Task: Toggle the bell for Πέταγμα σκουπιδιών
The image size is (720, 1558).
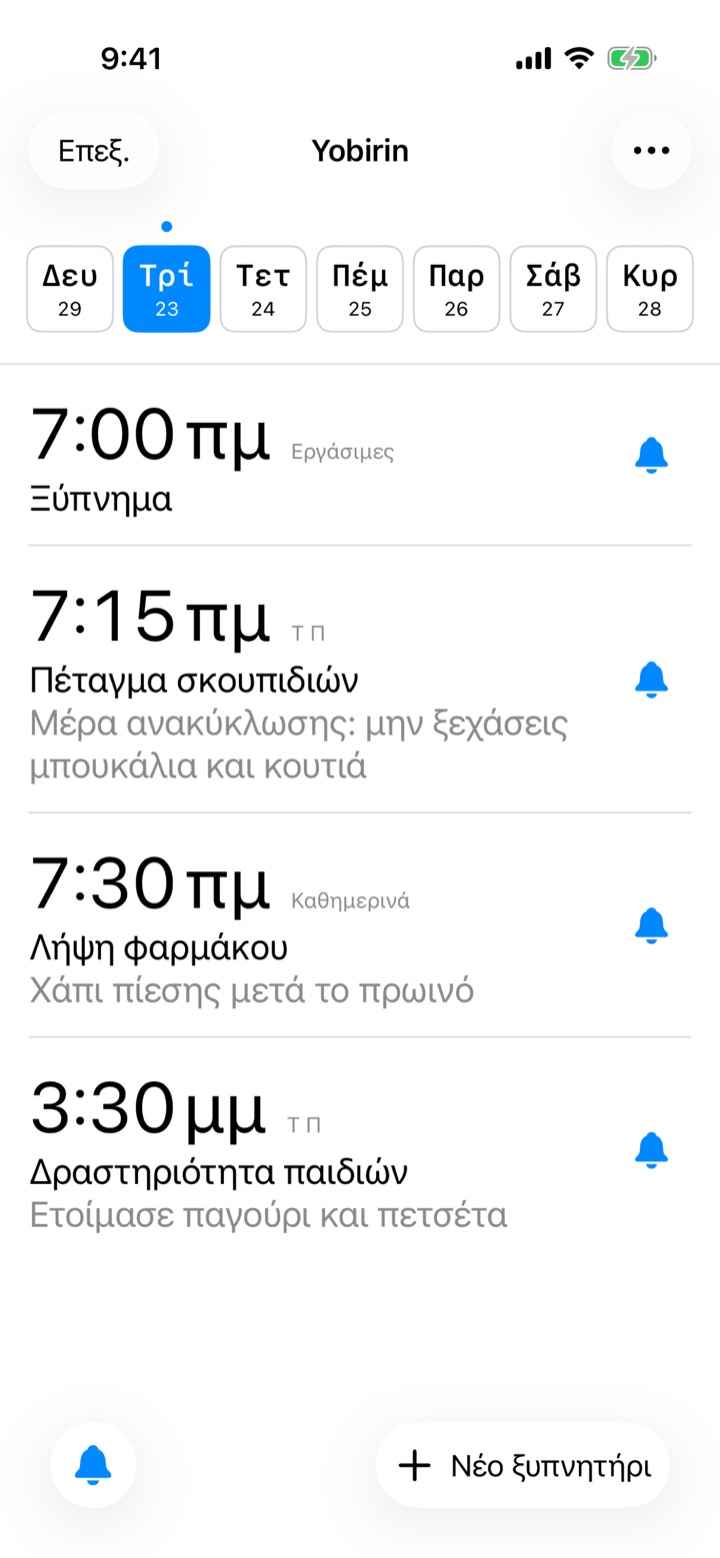Action: pos(652,680)
